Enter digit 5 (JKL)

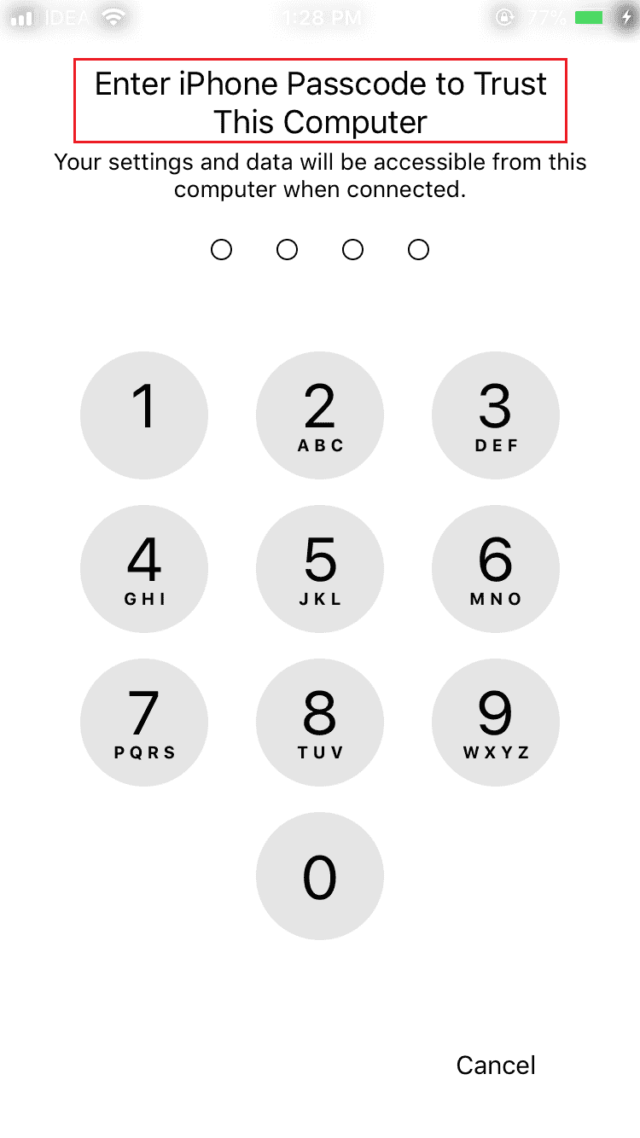[x=320, y=569]
